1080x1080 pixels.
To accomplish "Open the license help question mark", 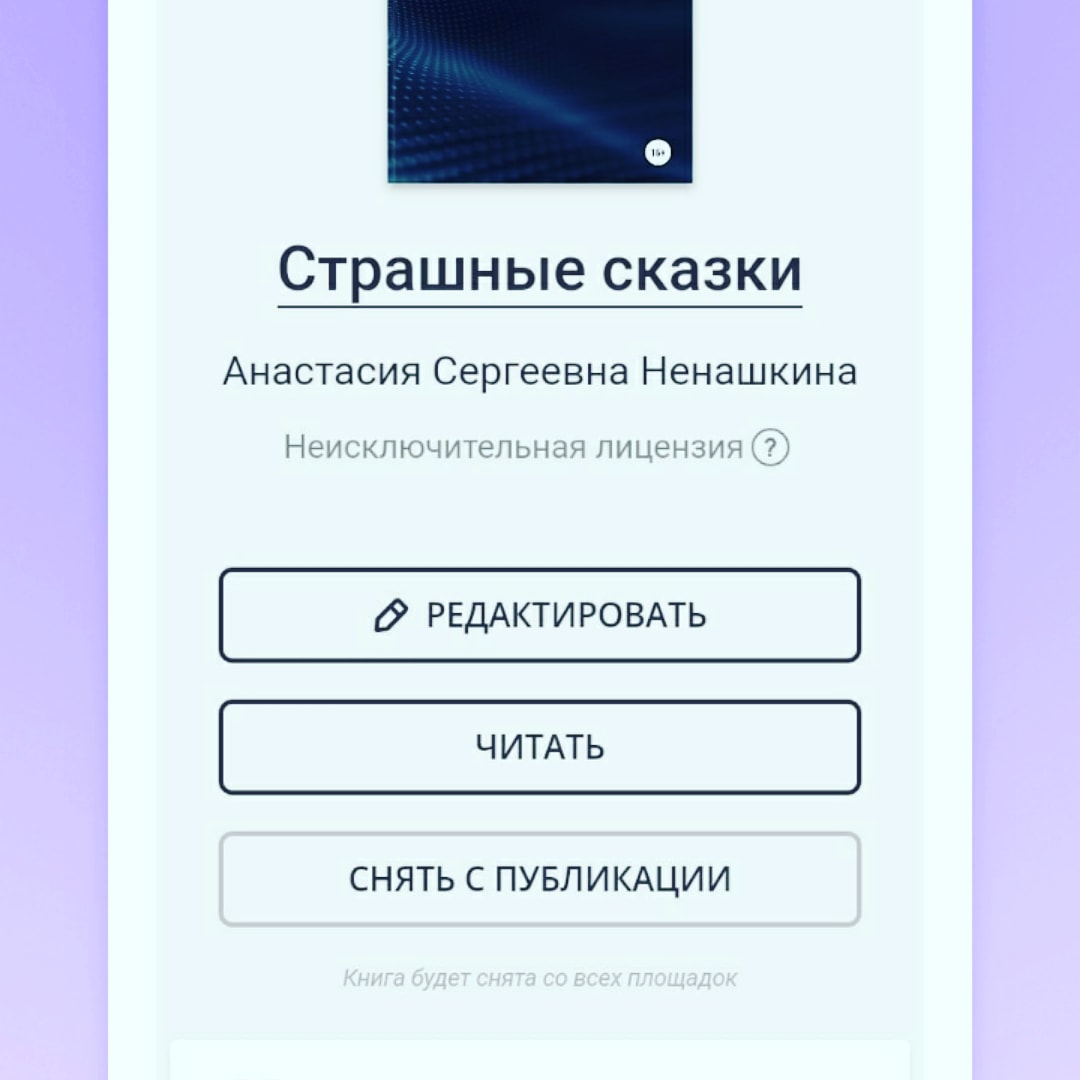I will [771, 447].
